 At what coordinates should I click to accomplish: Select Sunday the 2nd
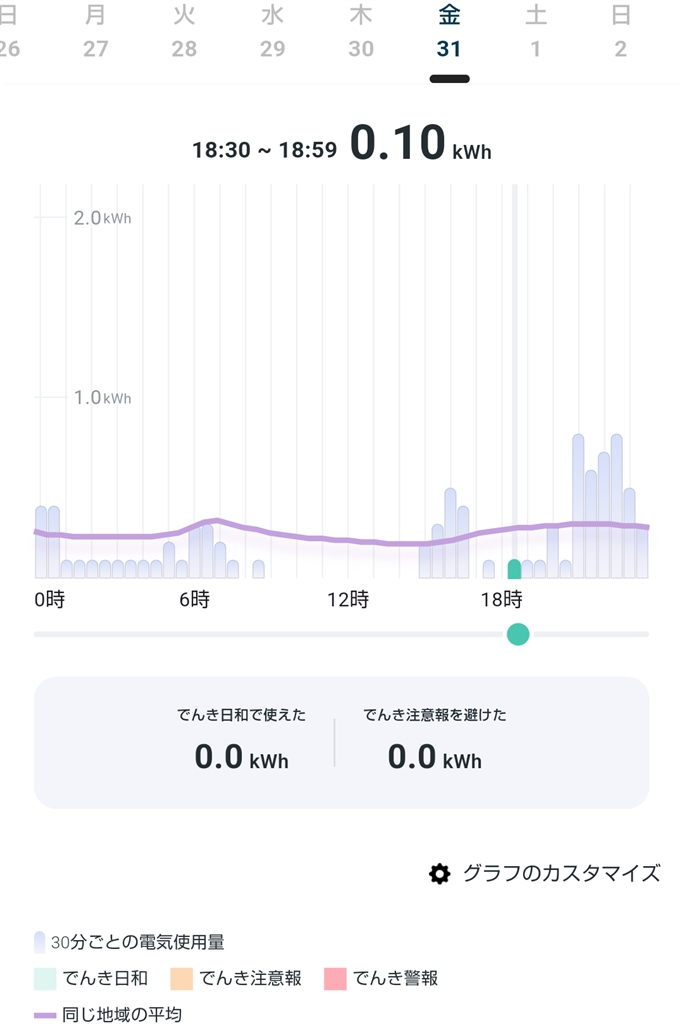coord(621,32)
